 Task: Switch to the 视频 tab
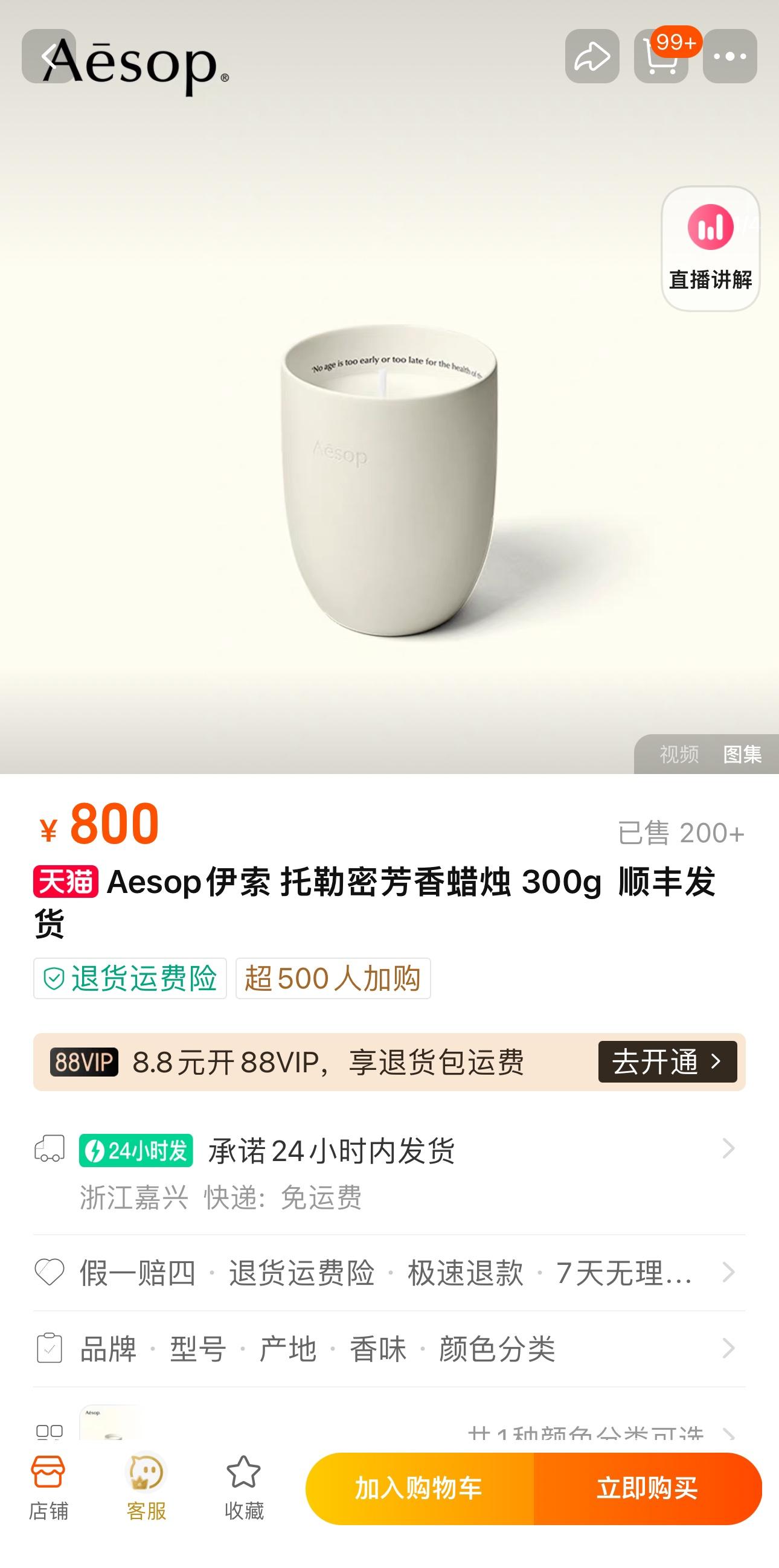pyautogui.click(x=679, y=754)
